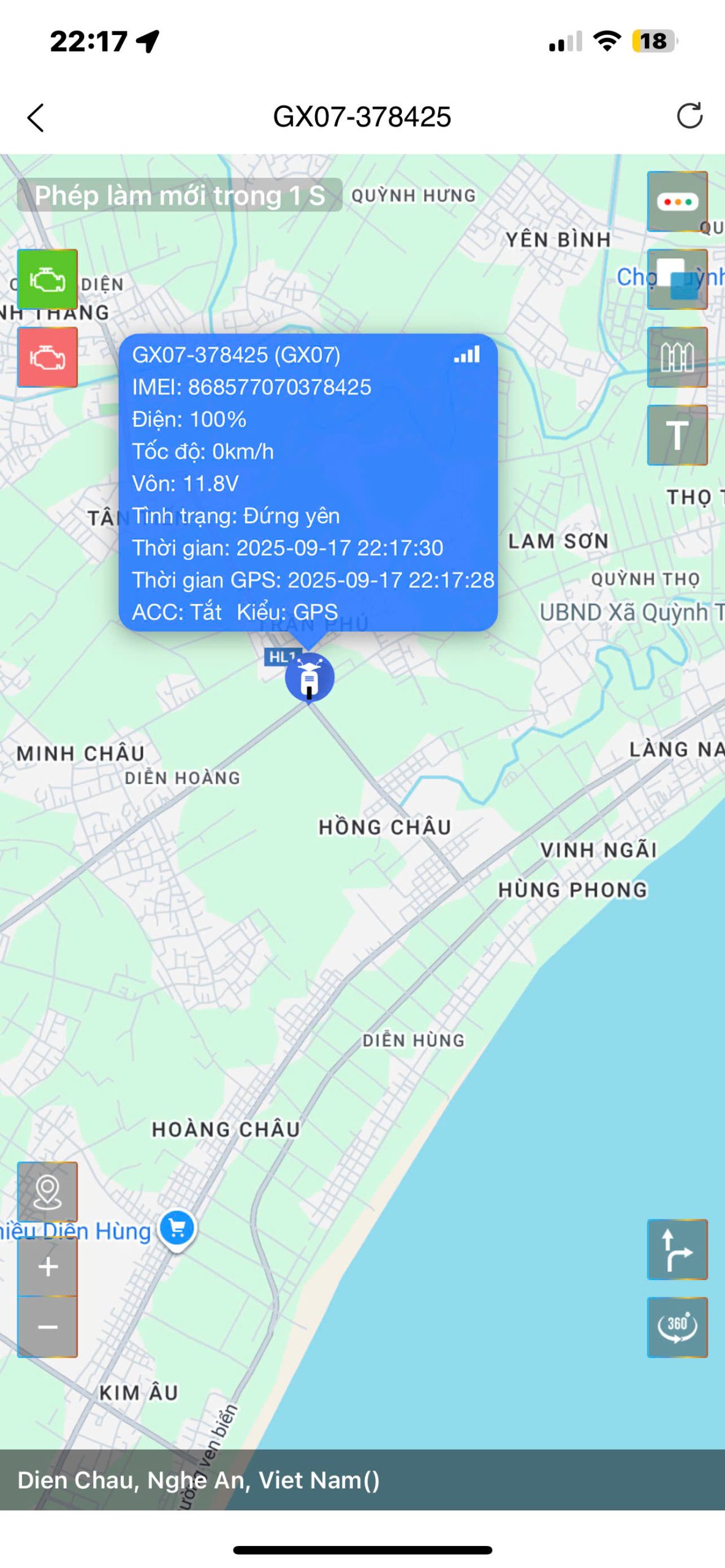Zoom out on the map
725x1568 pixels.
point(47,1327)
